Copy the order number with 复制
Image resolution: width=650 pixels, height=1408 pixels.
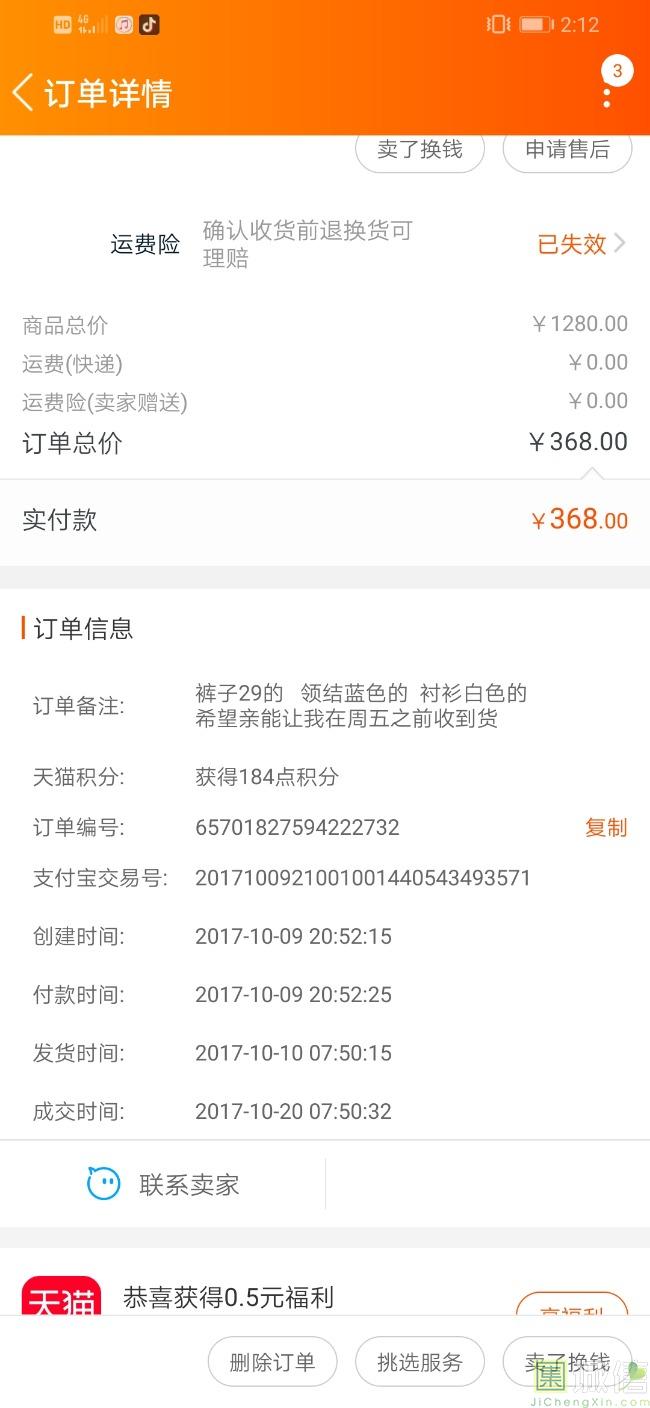(606, 827)
